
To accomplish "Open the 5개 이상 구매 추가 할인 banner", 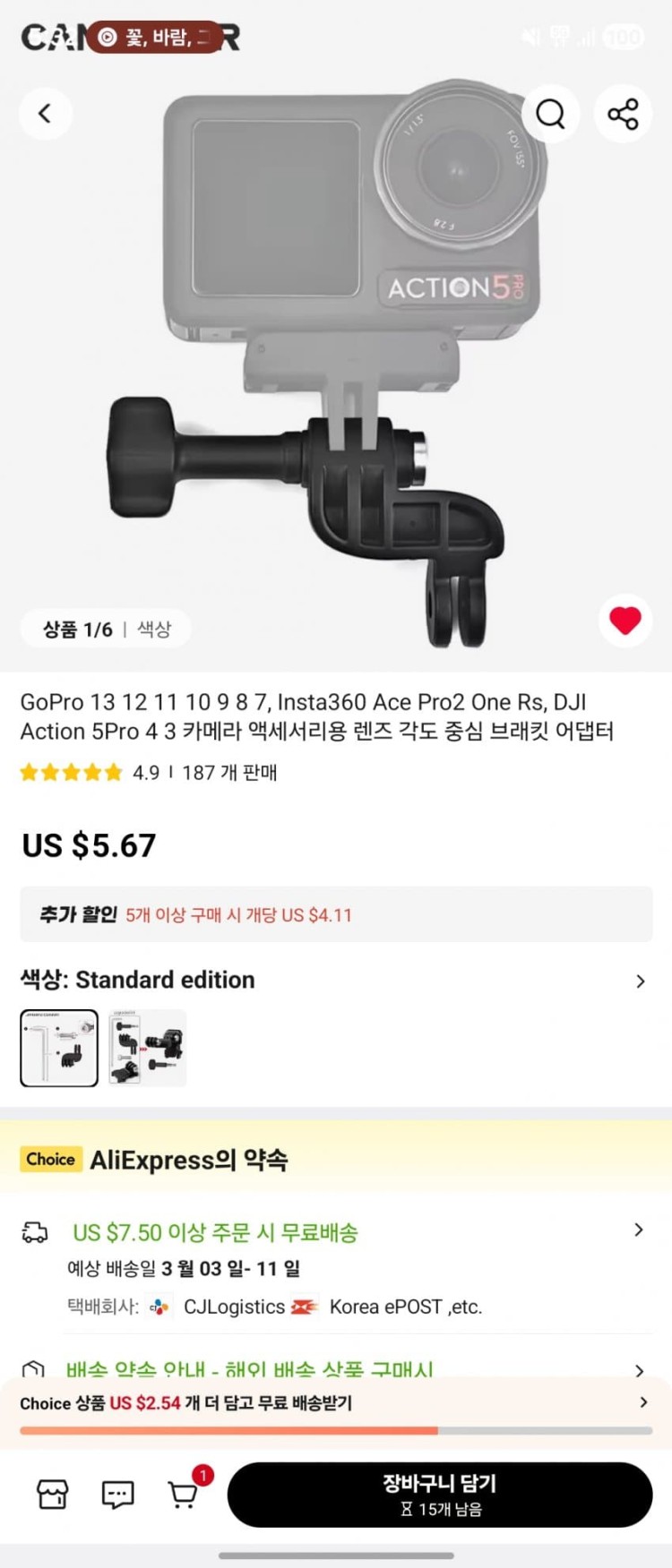I will click(336, 914).
